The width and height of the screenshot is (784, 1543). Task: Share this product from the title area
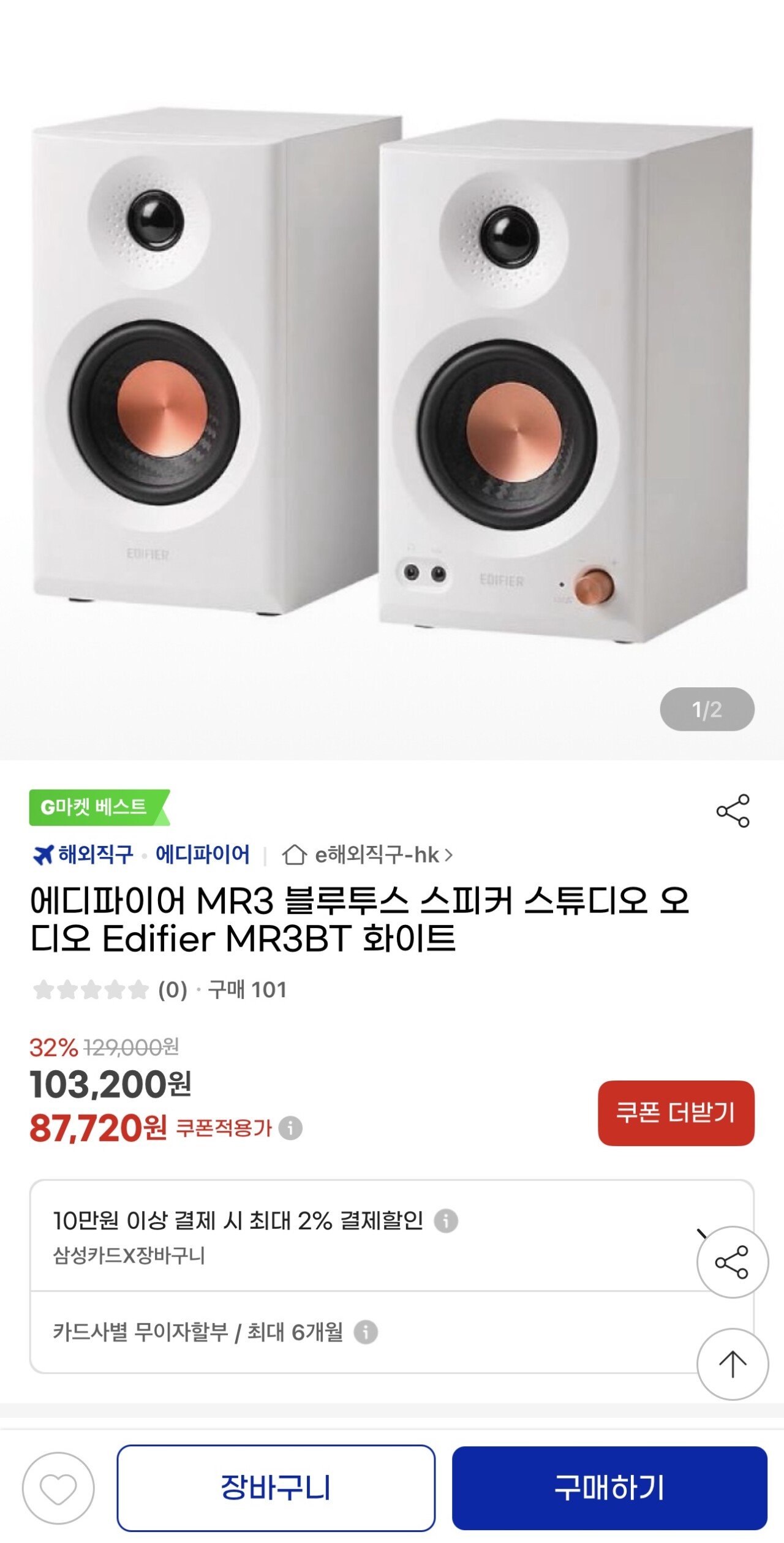click(x=733, y=810)
